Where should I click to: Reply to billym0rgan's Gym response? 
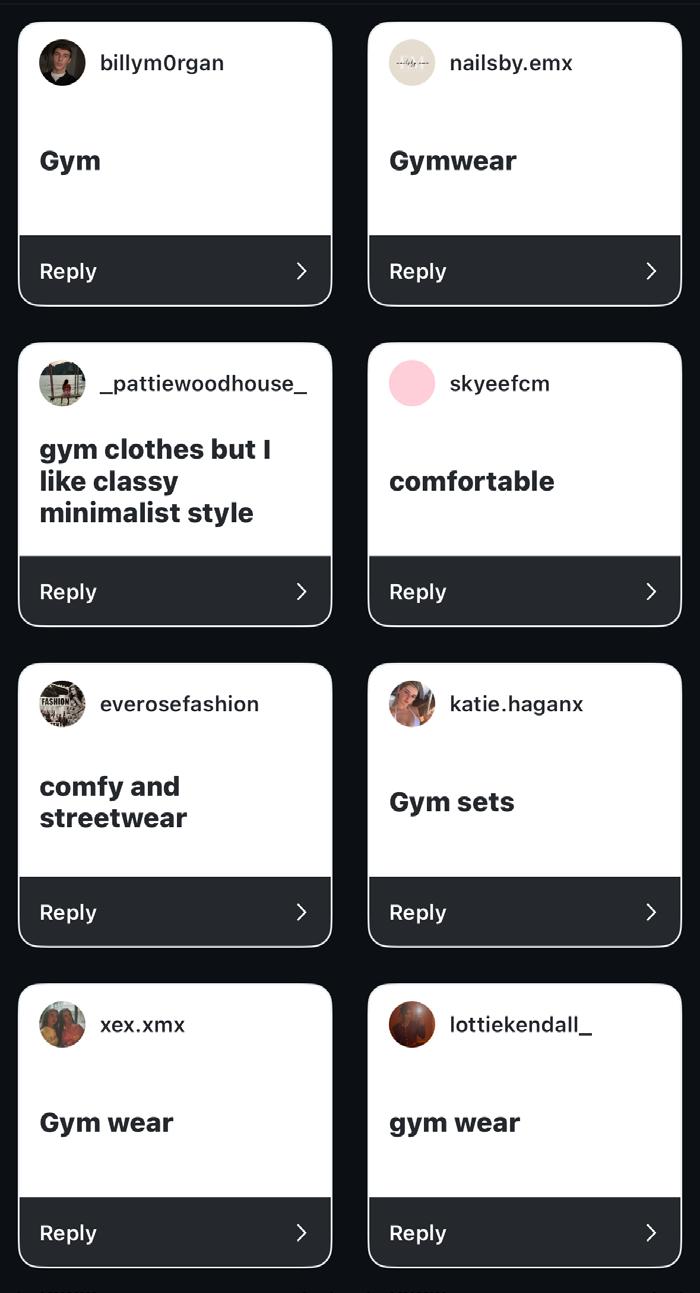pyautogui.click(x=174, y=271)
